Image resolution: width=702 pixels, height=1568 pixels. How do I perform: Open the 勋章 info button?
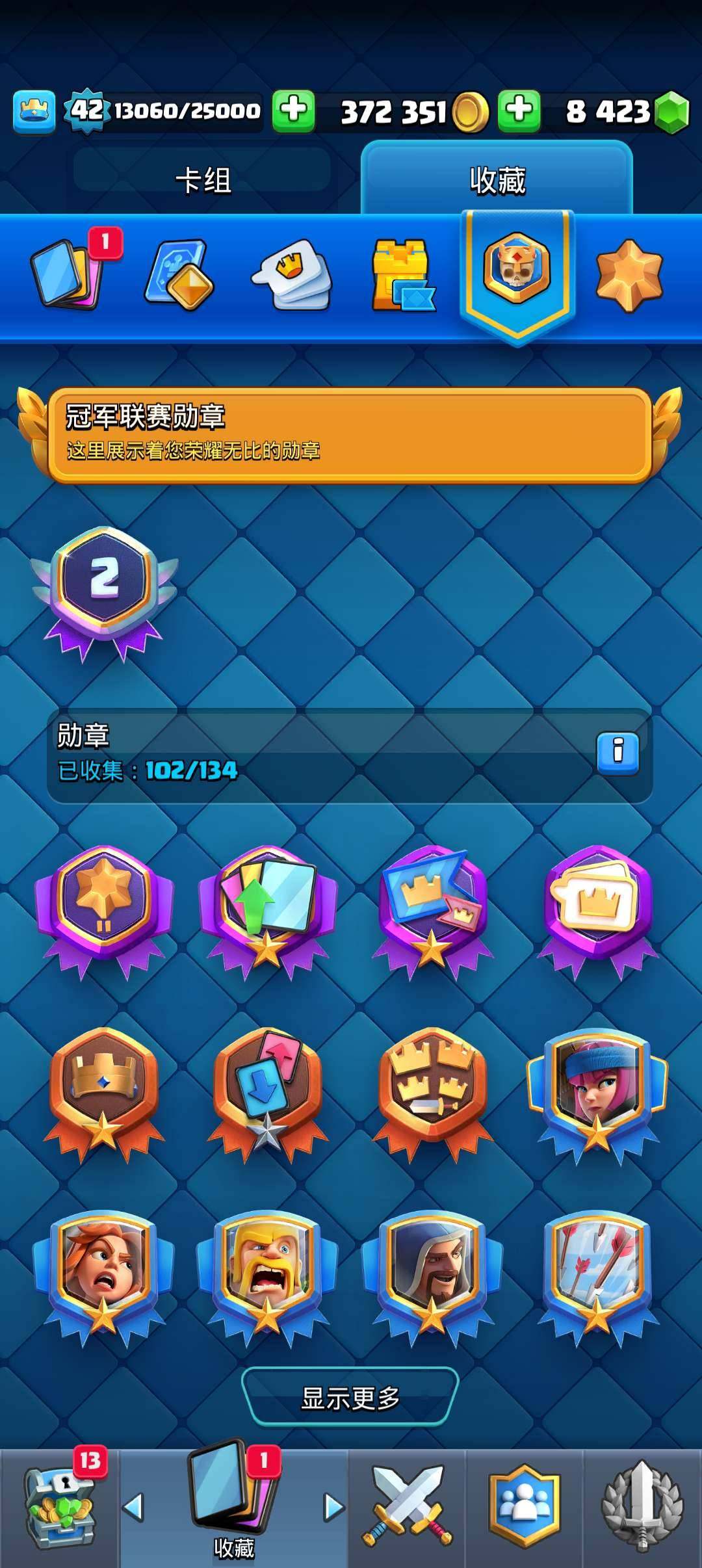[x=617, y=753]
